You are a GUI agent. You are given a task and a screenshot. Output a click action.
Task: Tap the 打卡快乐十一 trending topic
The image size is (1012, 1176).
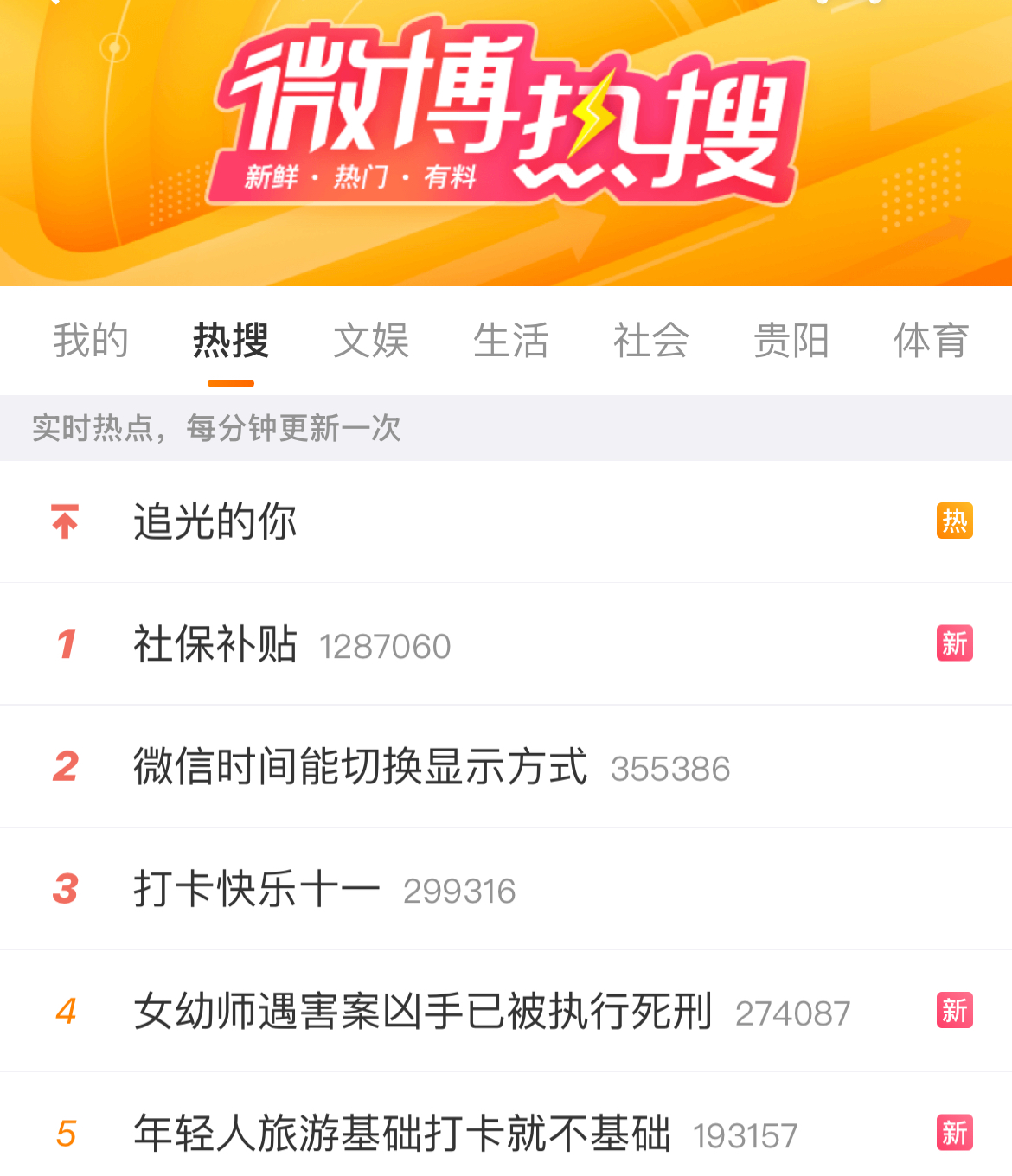pyautogui.click(x=257, y=889)
